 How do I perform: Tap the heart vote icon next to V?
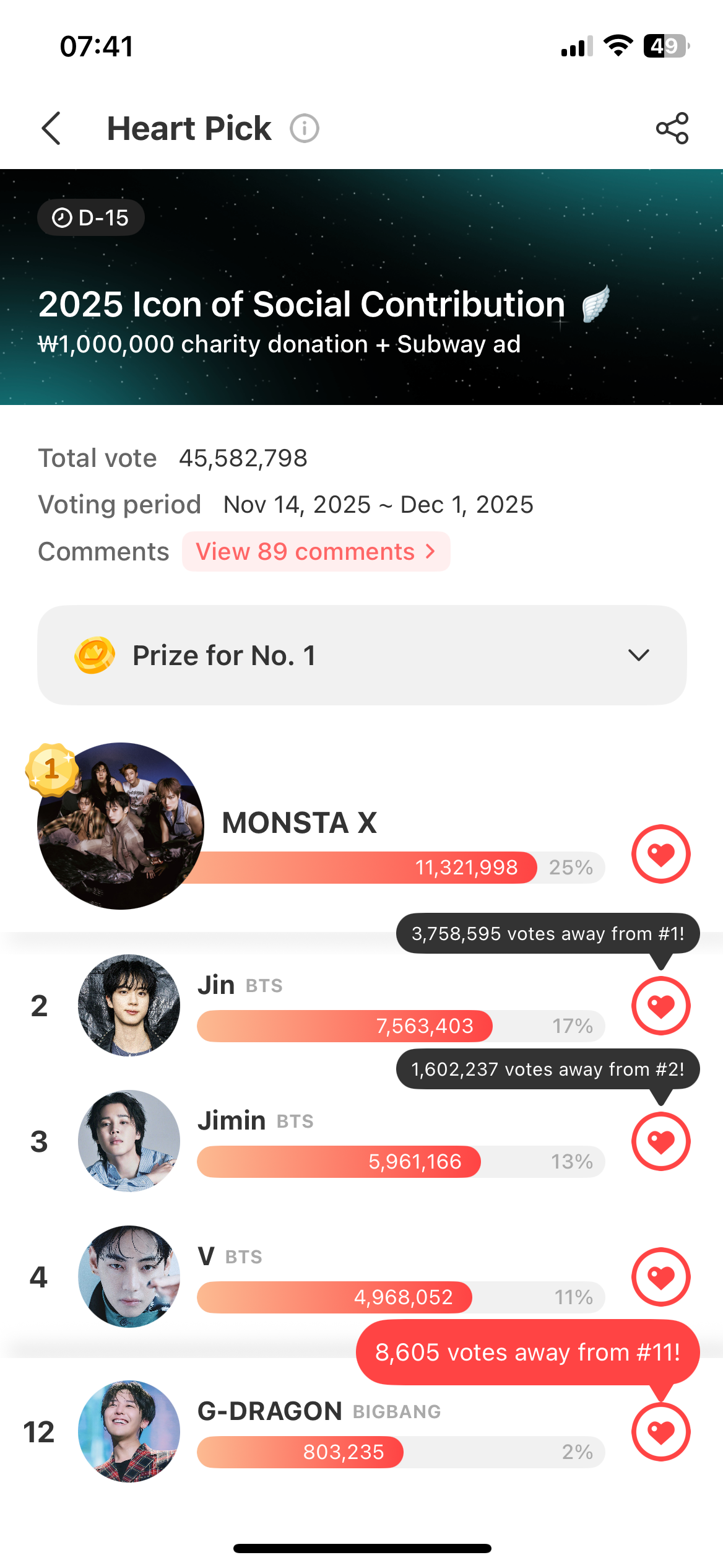coord(660,1278)
